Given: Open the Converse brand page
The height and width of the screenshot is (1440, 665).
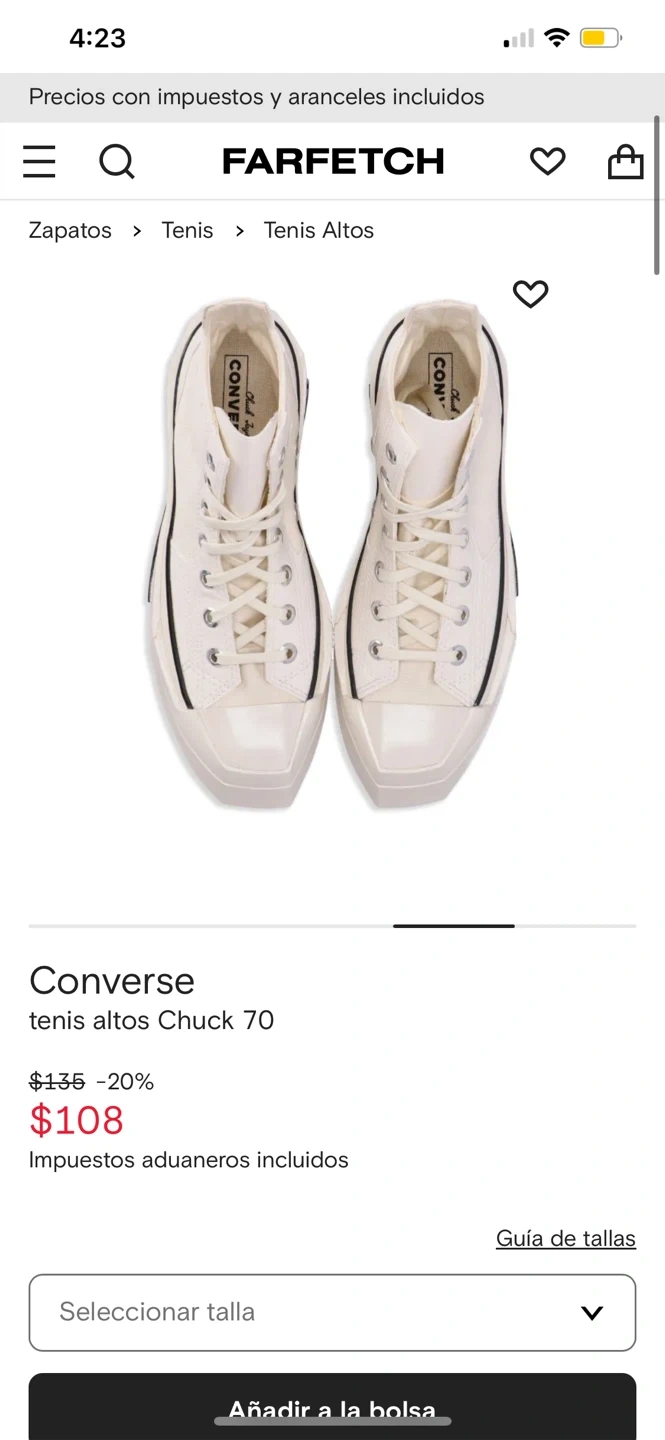Looking at the screenshot, I should click(x=112, y=981).
